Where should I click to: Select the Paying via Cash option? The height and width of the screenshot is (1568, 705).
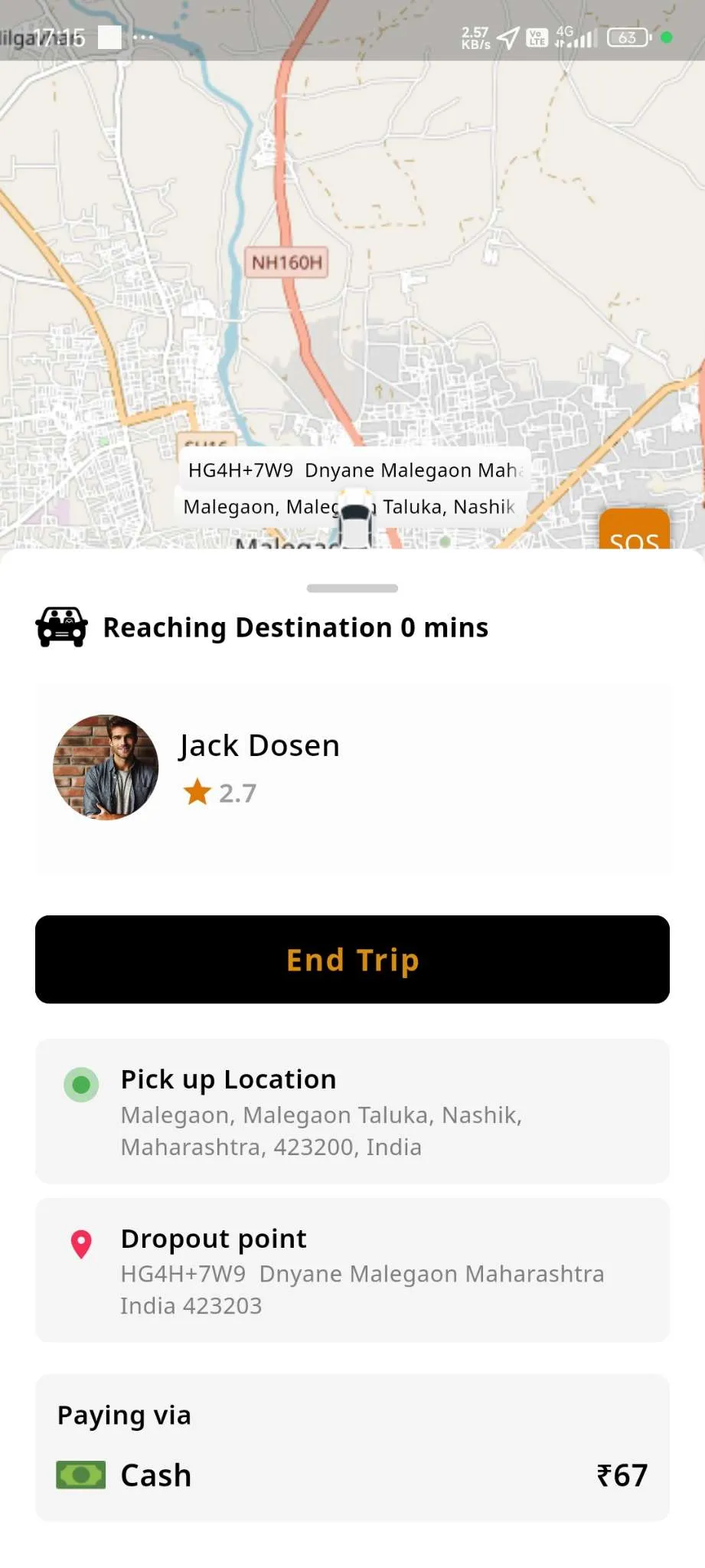(155, 1474)
